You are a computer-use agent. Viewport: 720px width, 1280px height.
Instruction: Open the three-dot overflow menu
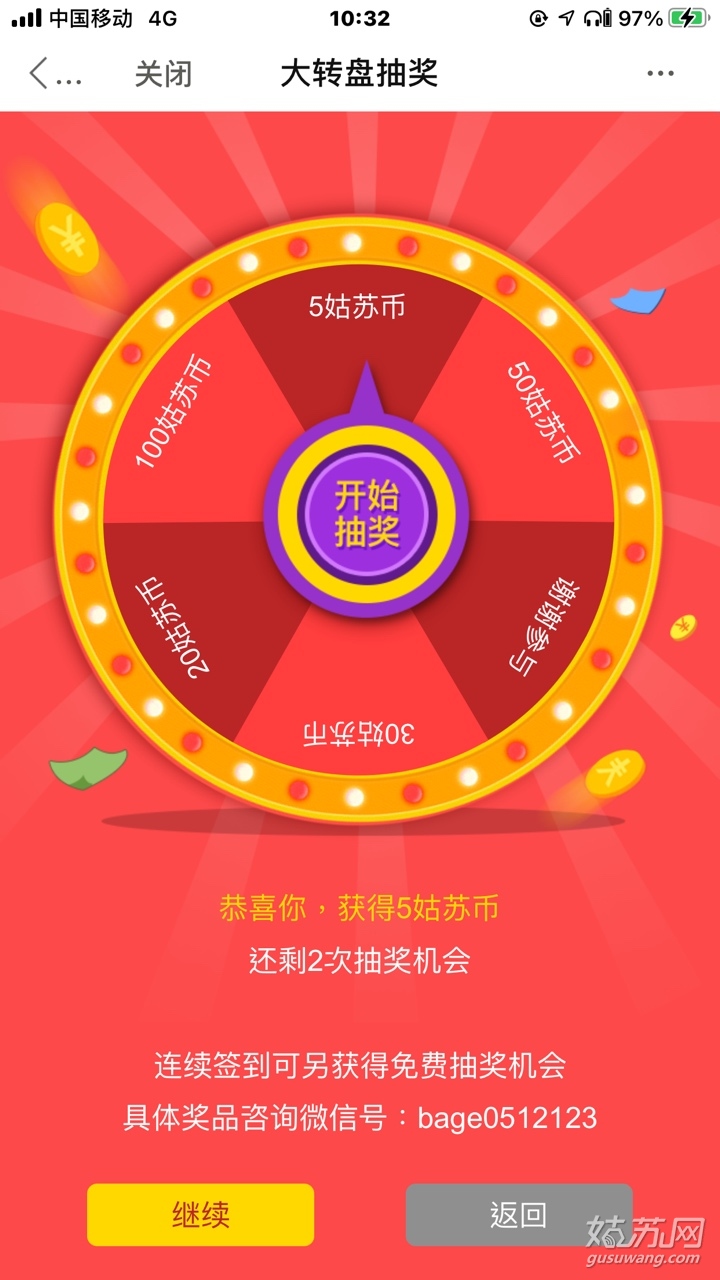(660, 74)
